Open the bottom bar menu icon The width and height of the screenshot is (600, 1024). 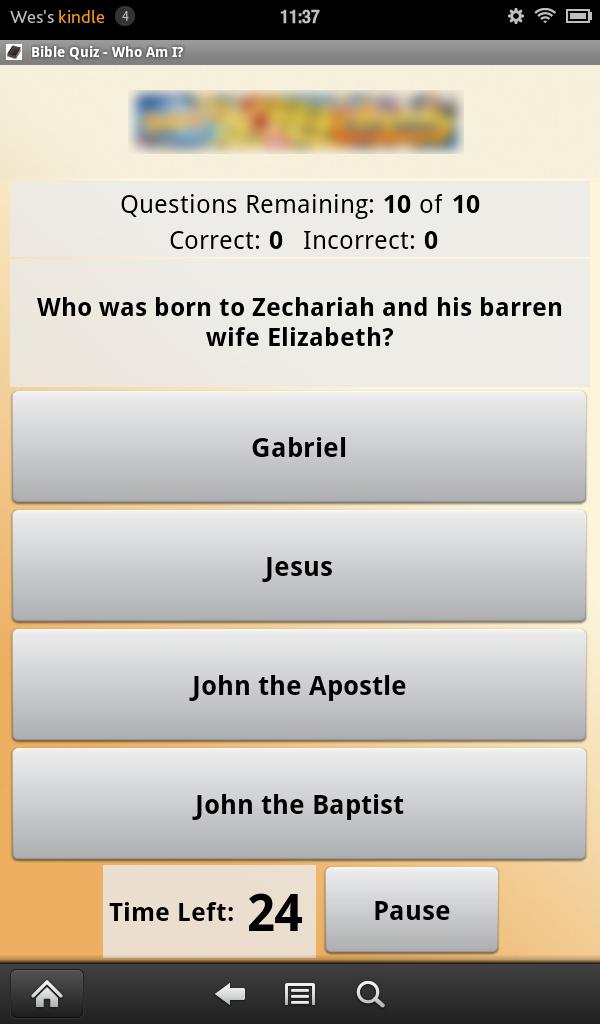299,993
